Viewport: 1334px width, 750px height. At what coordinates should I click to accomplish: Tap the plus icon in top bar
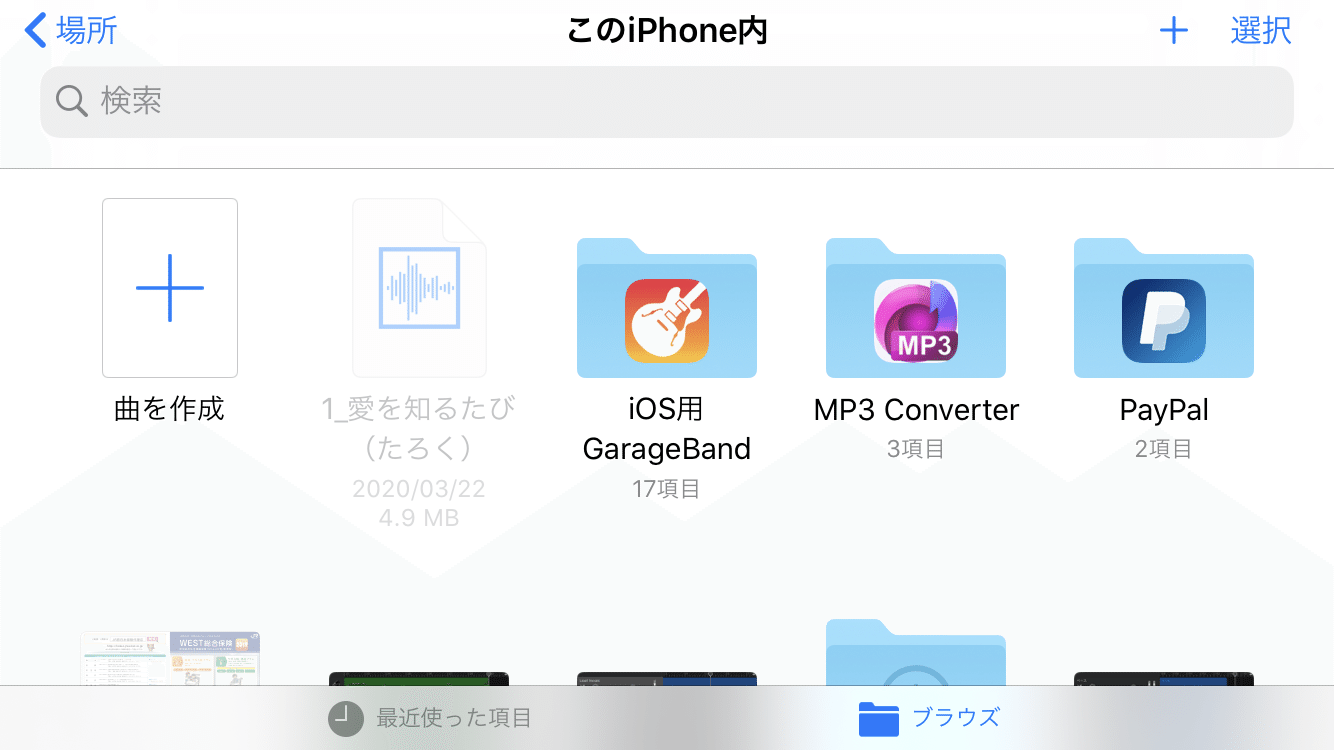[1173, 30]
